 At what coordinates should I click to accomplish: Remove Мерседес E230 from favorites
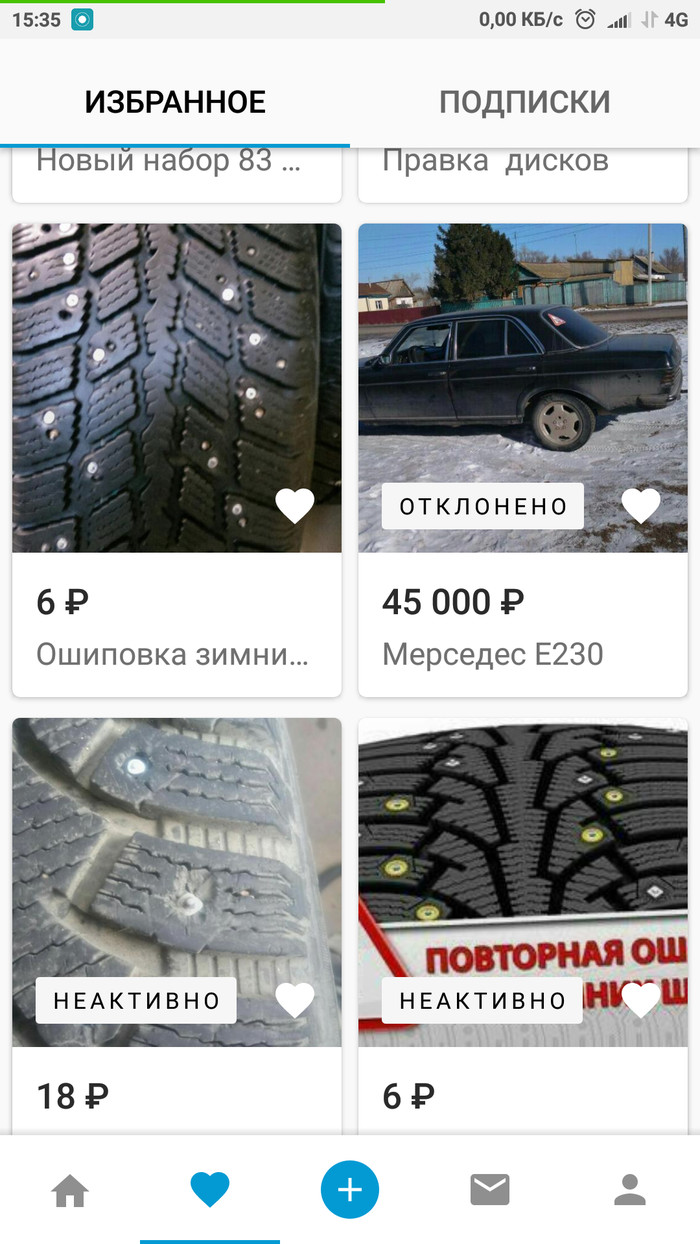tap(641, 506)
